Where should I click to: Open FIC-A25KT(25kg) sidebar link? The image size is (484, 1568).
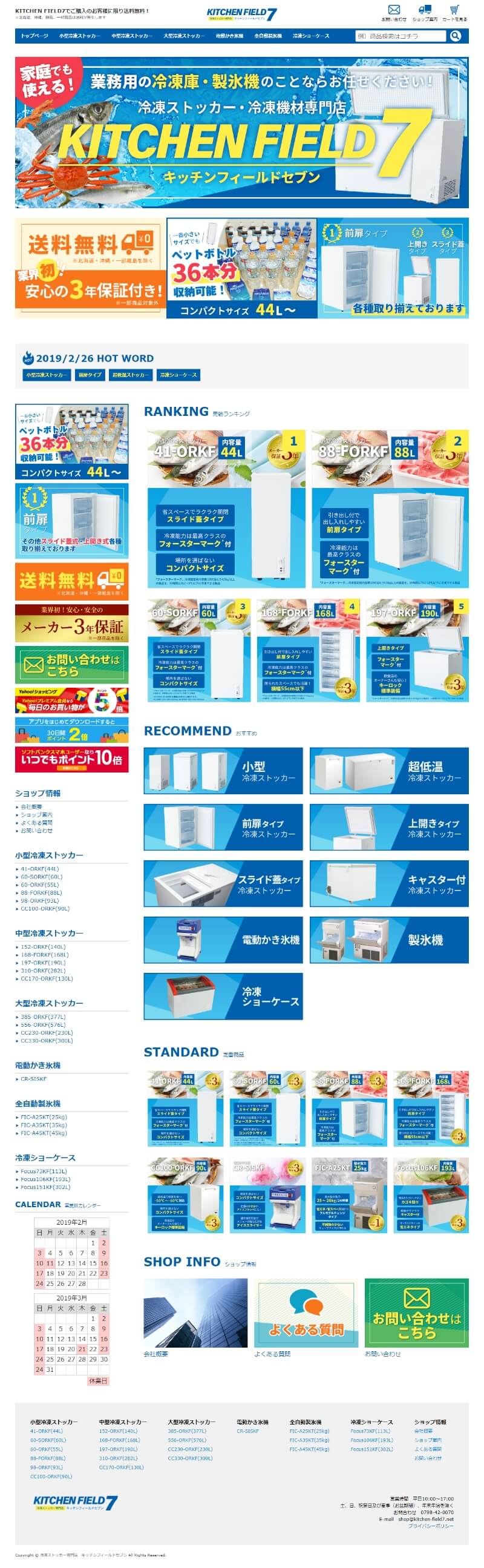(43, 1117)
